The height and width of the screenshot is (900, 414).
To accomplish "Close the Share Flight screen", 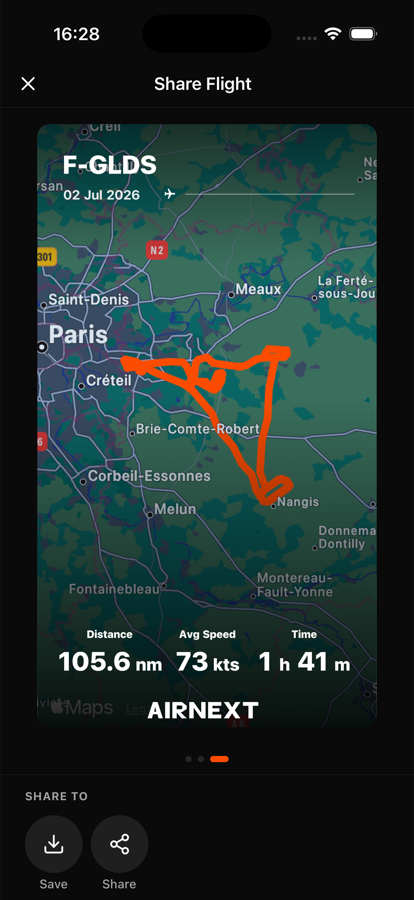I will point(28,84).
